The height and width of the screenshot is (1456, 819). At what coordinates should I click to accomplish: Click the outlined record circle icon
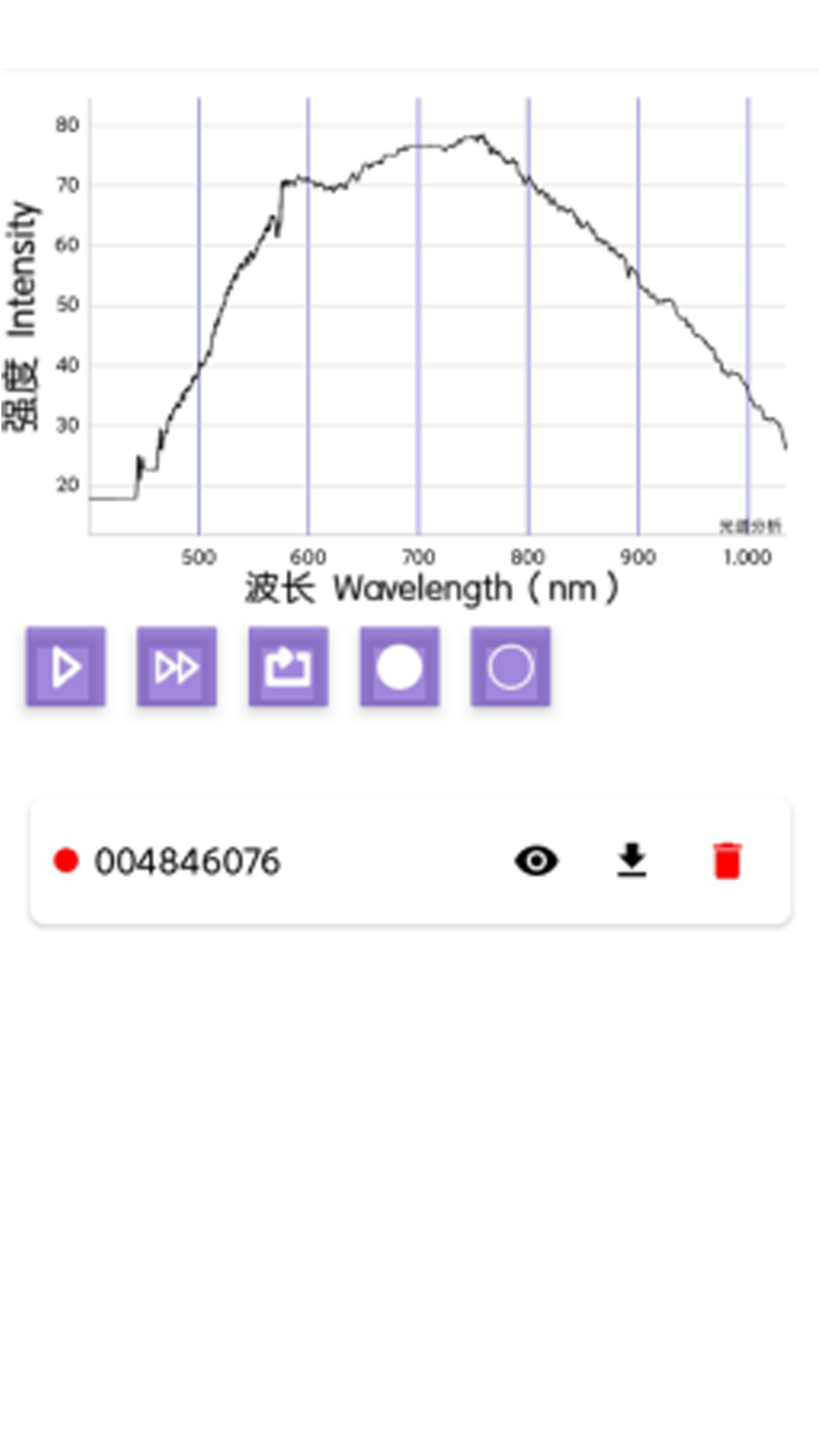tap(510, 667)
